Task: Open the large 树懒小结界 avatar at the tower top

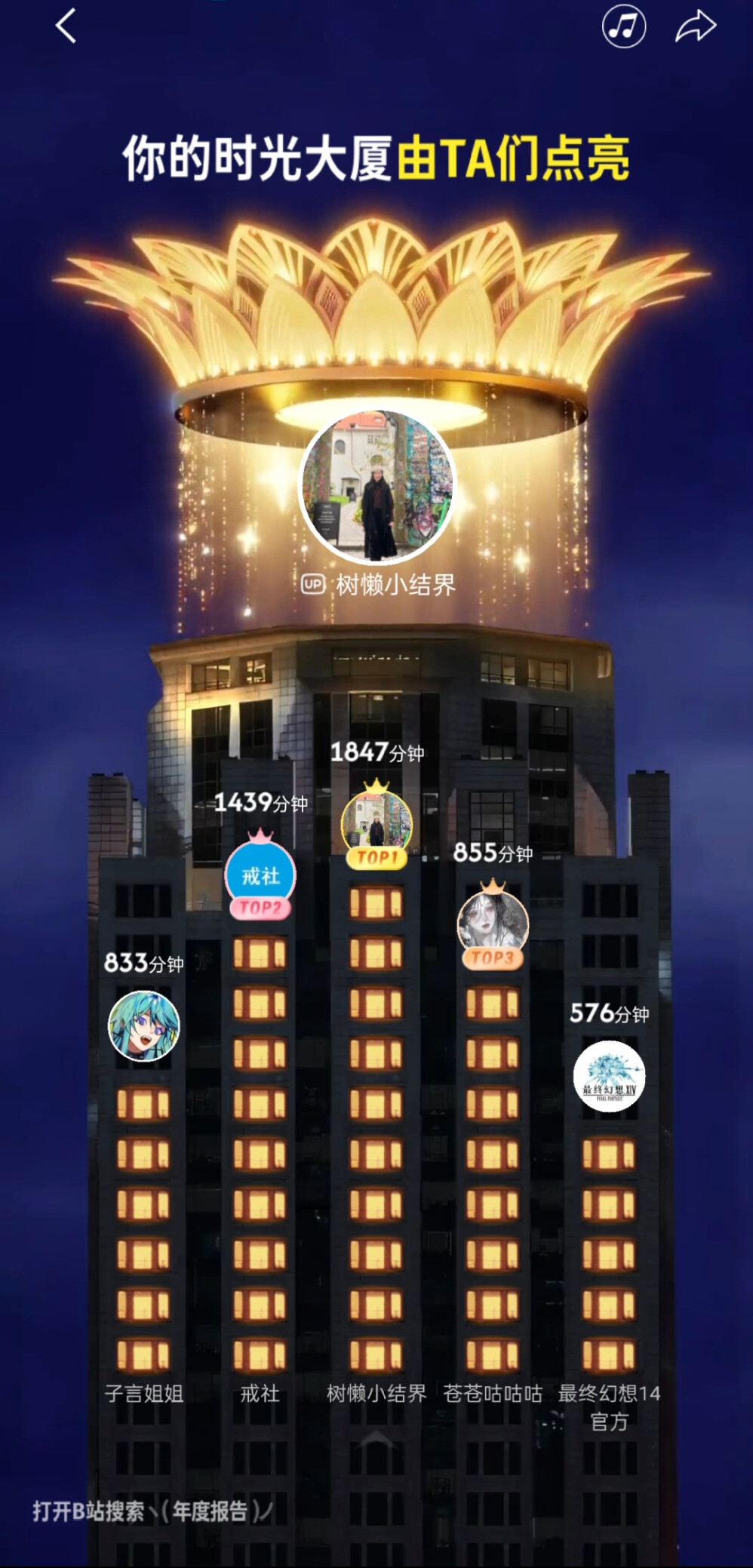Action: (377, 487)
